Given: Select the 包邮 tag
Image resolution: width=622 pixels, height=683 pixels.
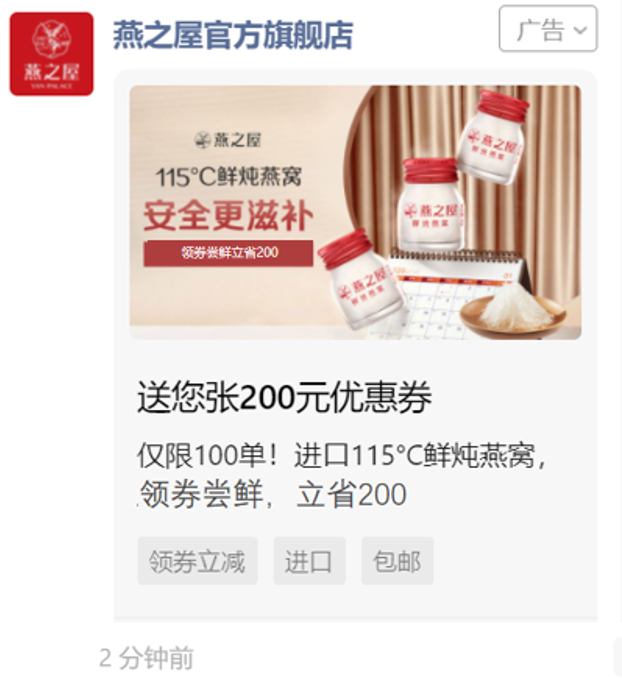Looking at the screenshot, I should [397, 561].
